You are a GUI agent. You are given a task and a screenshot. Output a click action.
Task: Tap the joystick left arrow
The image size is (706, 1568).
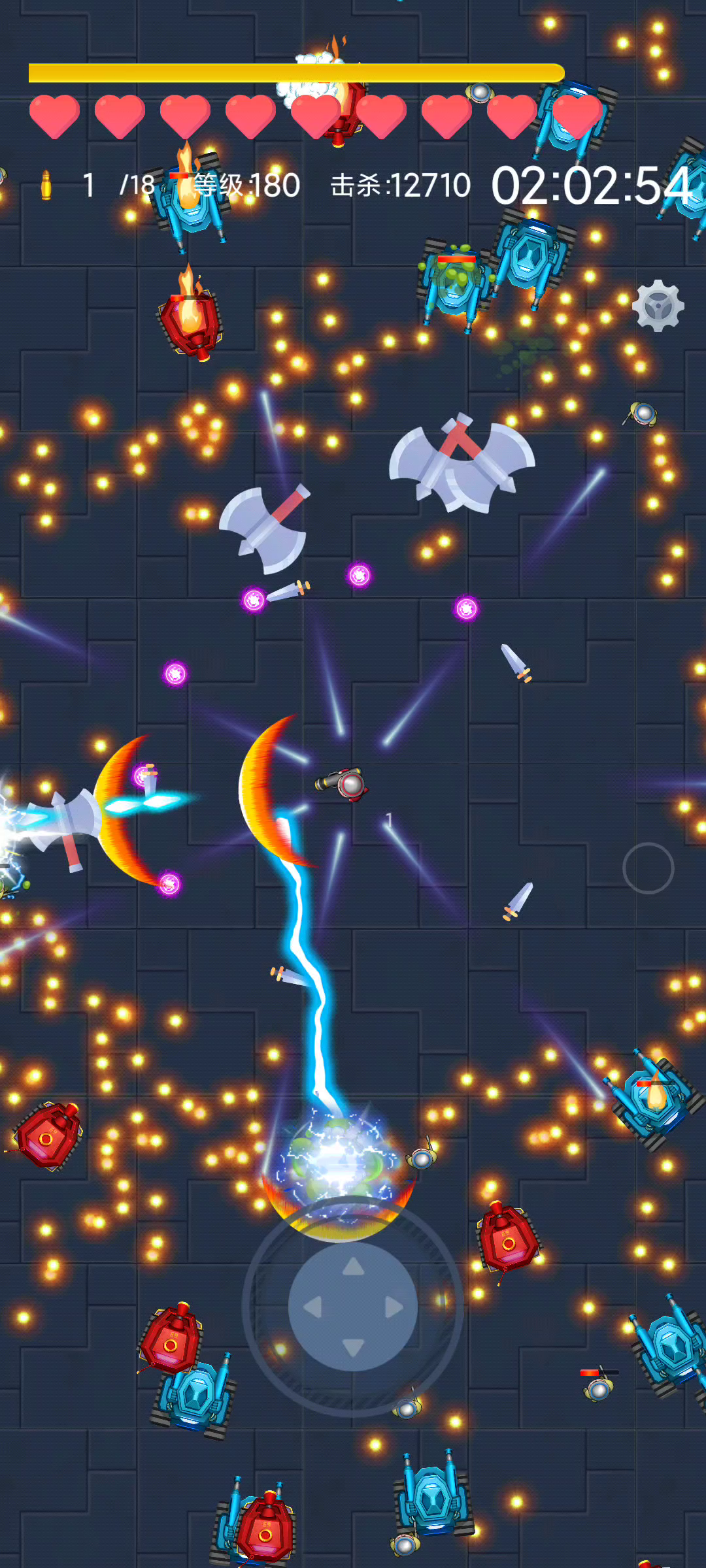pyautogui.click(x=312, y=1307)
